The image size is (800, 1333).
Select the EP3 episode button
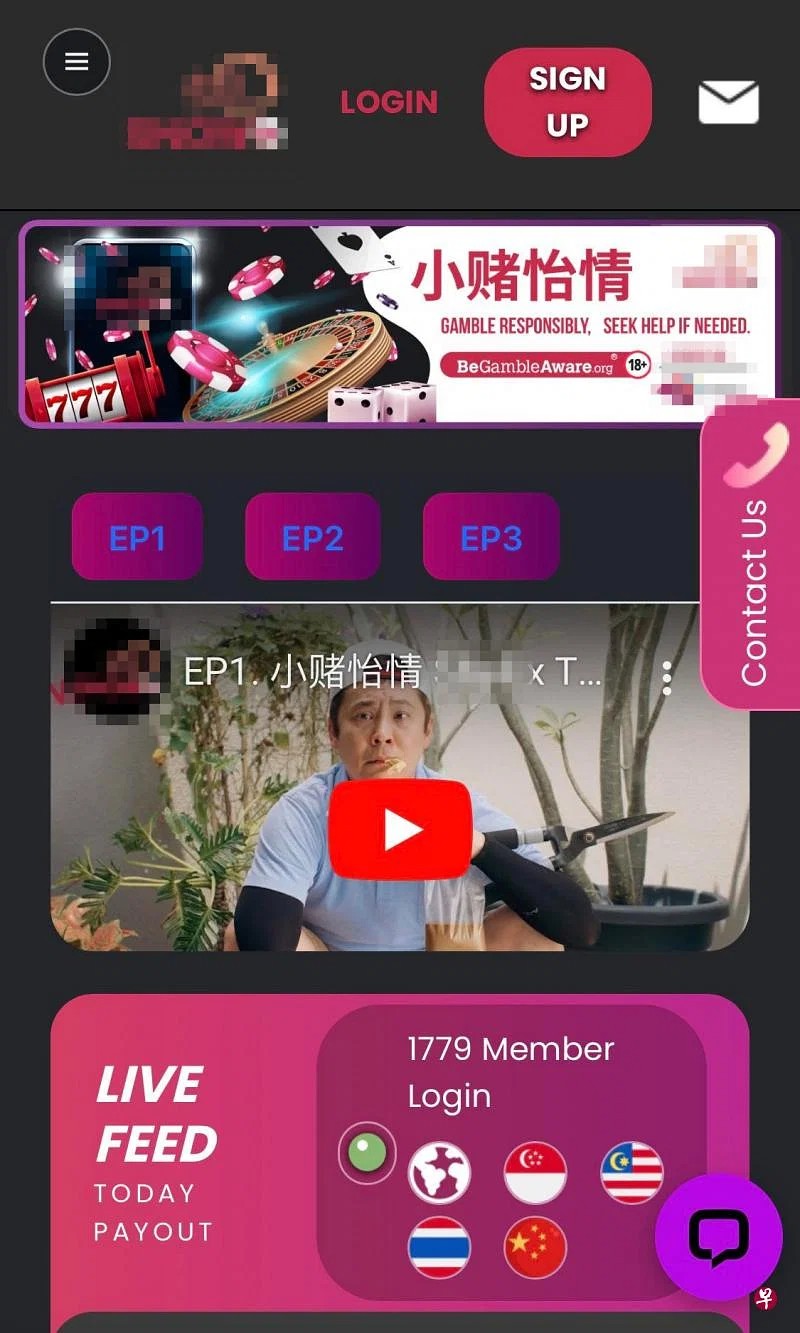coord(491,537)
